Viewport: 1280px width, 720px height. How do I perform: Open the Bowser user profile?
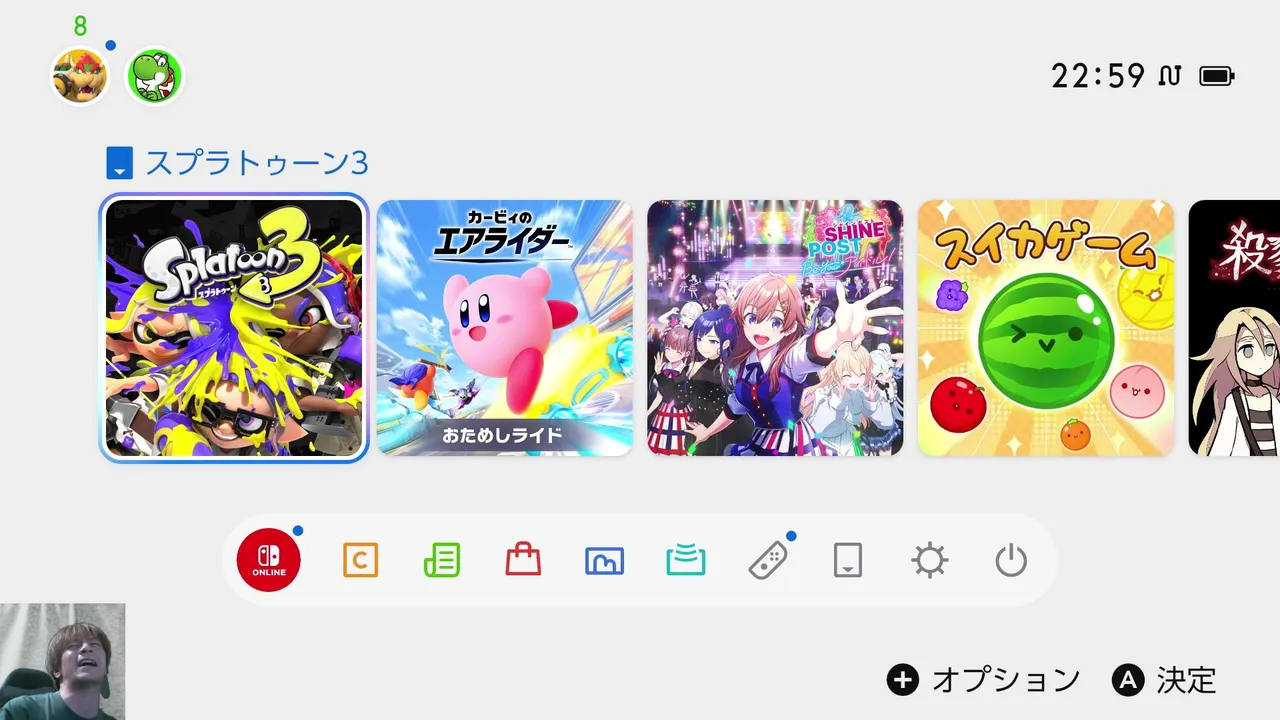tap(79, 76)
